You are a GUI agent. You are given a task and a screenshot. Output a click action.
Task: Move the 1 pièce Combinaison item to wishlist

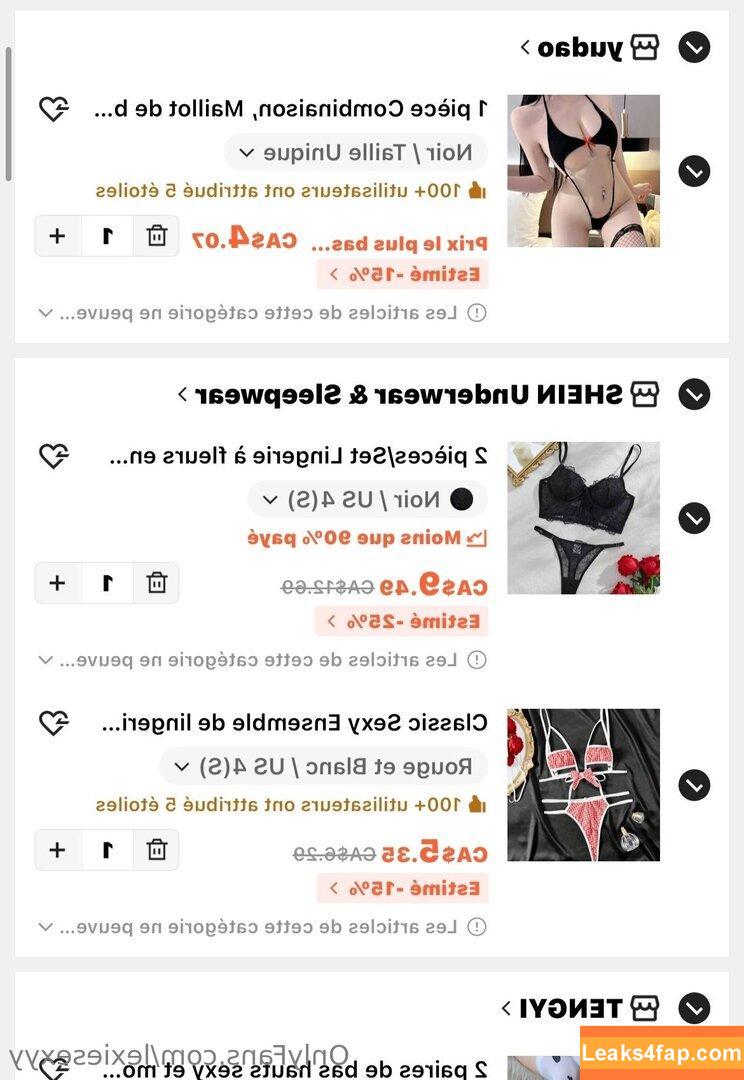tap(53, 108)
